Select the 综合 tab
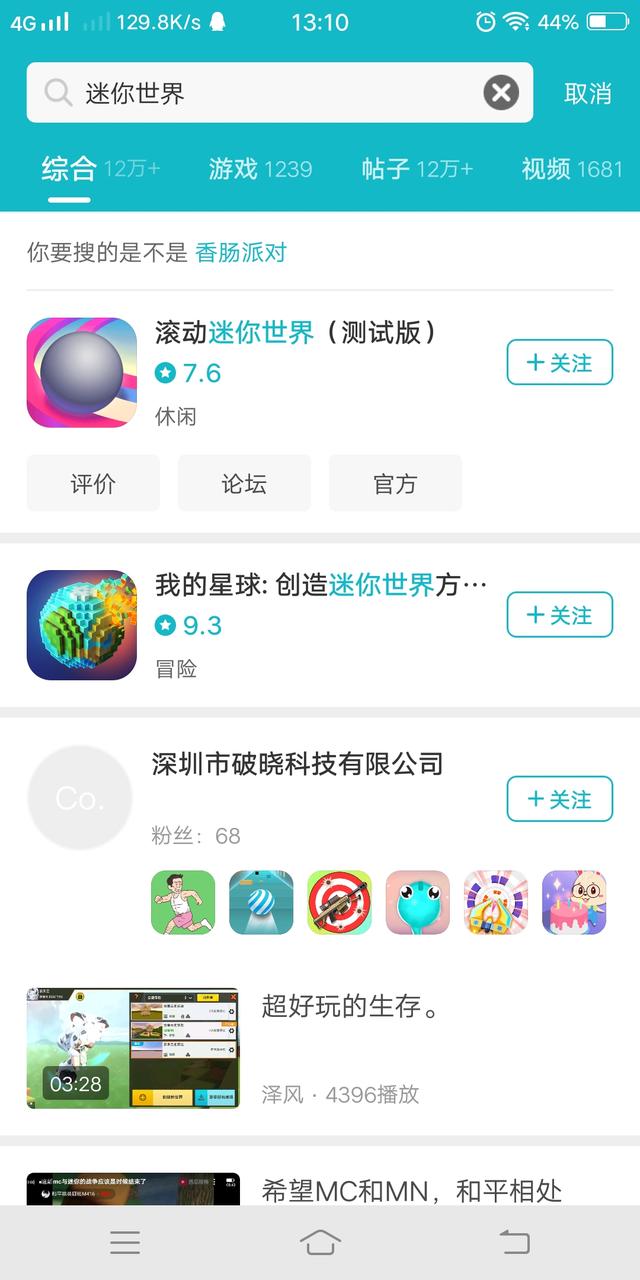The image size is (640, 1280). coord(100,169)
